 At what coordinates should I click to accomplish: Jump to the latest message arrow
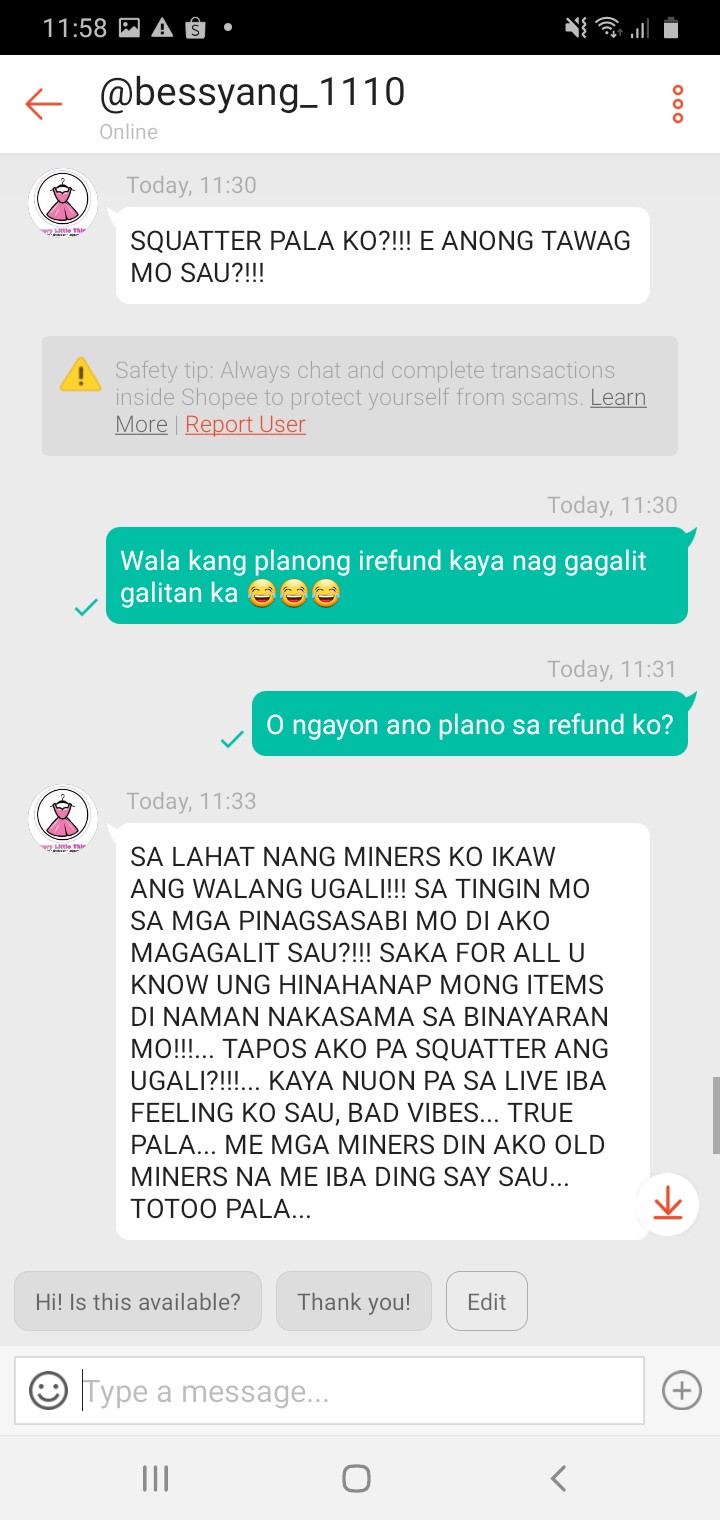pyautogui.click(x=667, y=1205)
